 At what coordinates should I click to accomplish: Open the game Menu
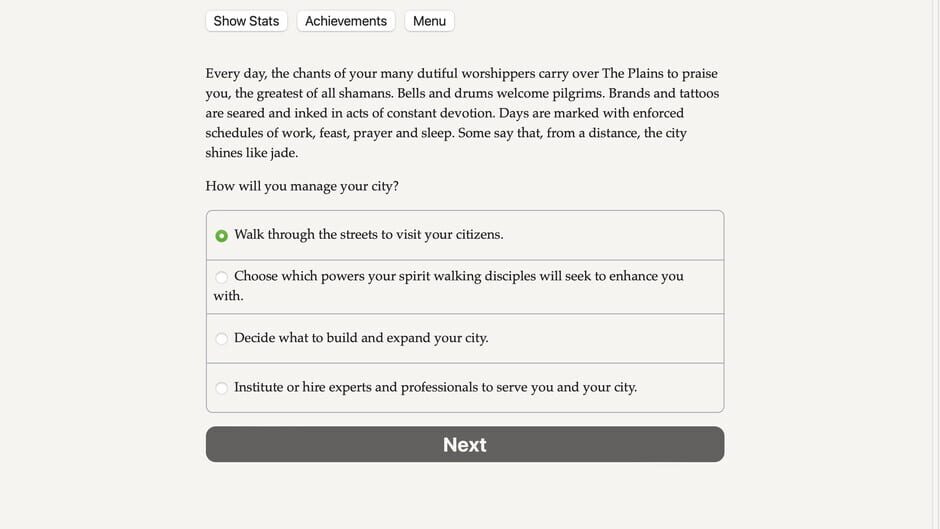pos(429,21)
